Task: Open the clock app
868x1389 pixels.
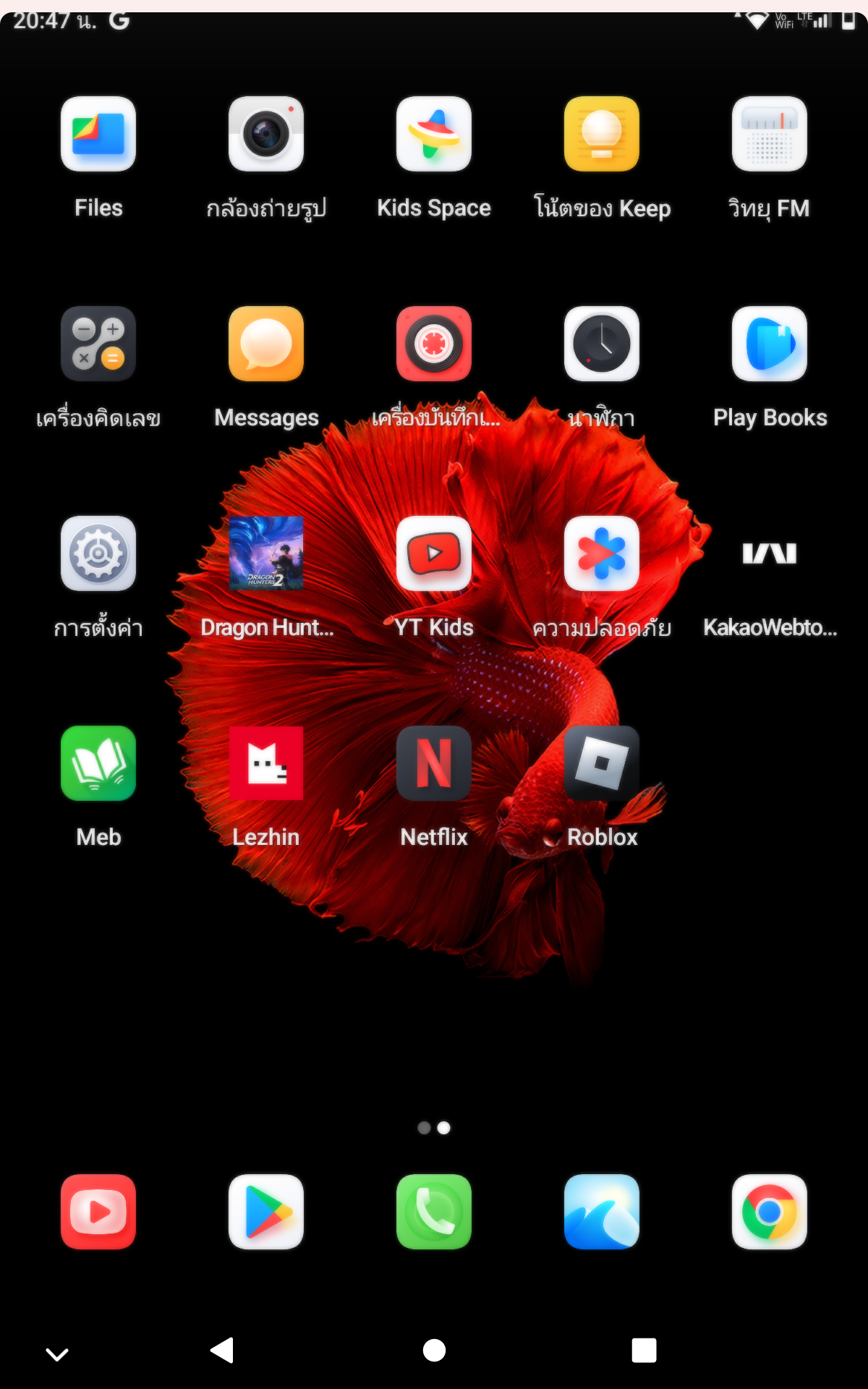Action: point(602,344)
